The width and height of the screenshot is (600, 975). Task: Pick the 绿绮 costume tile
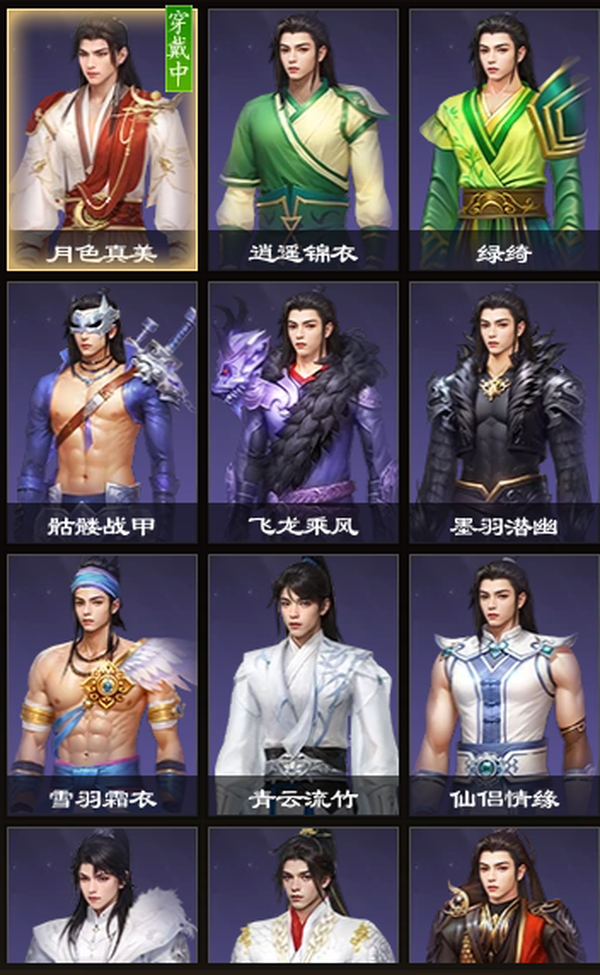(504, 140)
